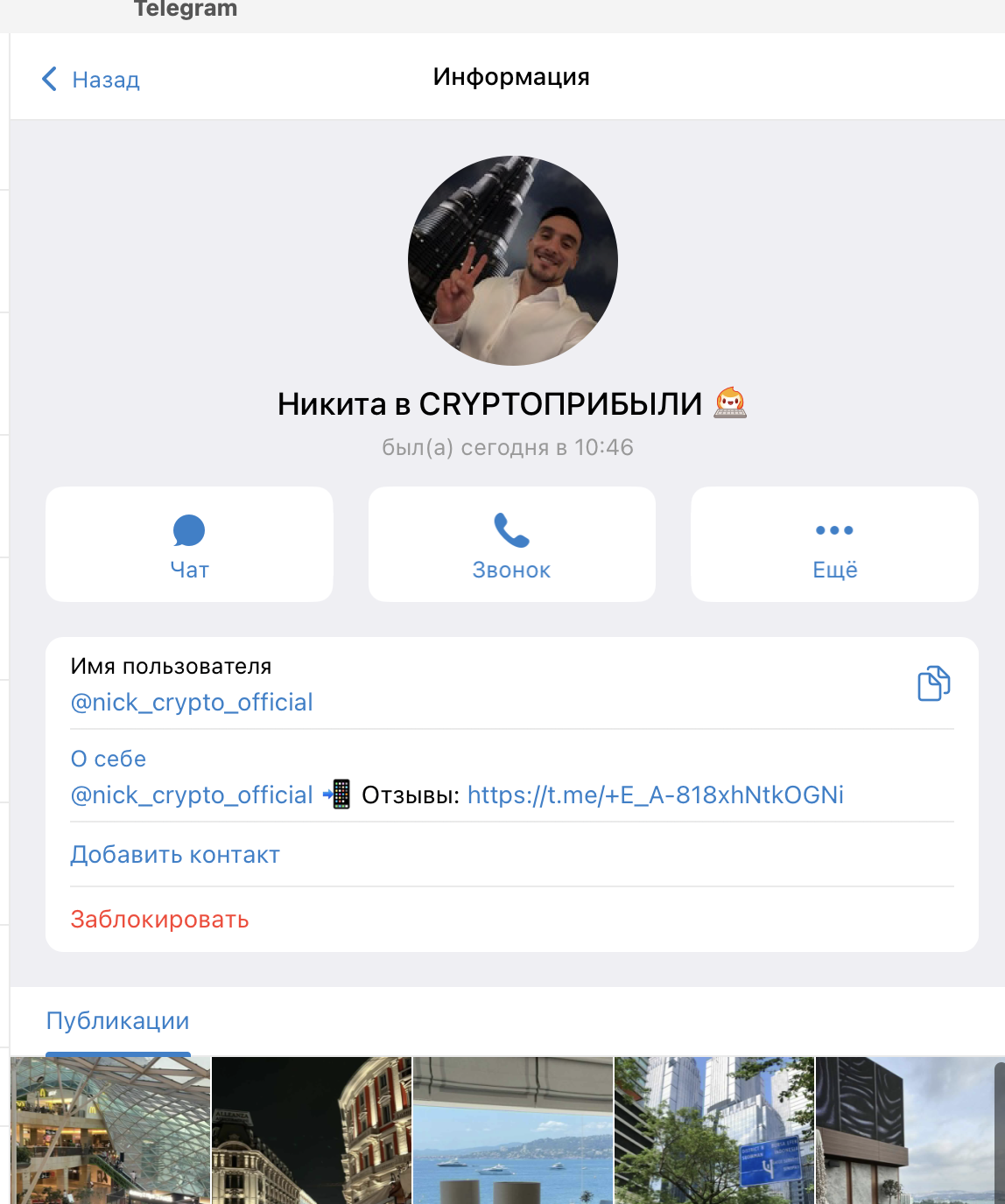Copy the username with the copy icon
Viewport: 1005px width, 1204px height.
click(x=934, y=683)
